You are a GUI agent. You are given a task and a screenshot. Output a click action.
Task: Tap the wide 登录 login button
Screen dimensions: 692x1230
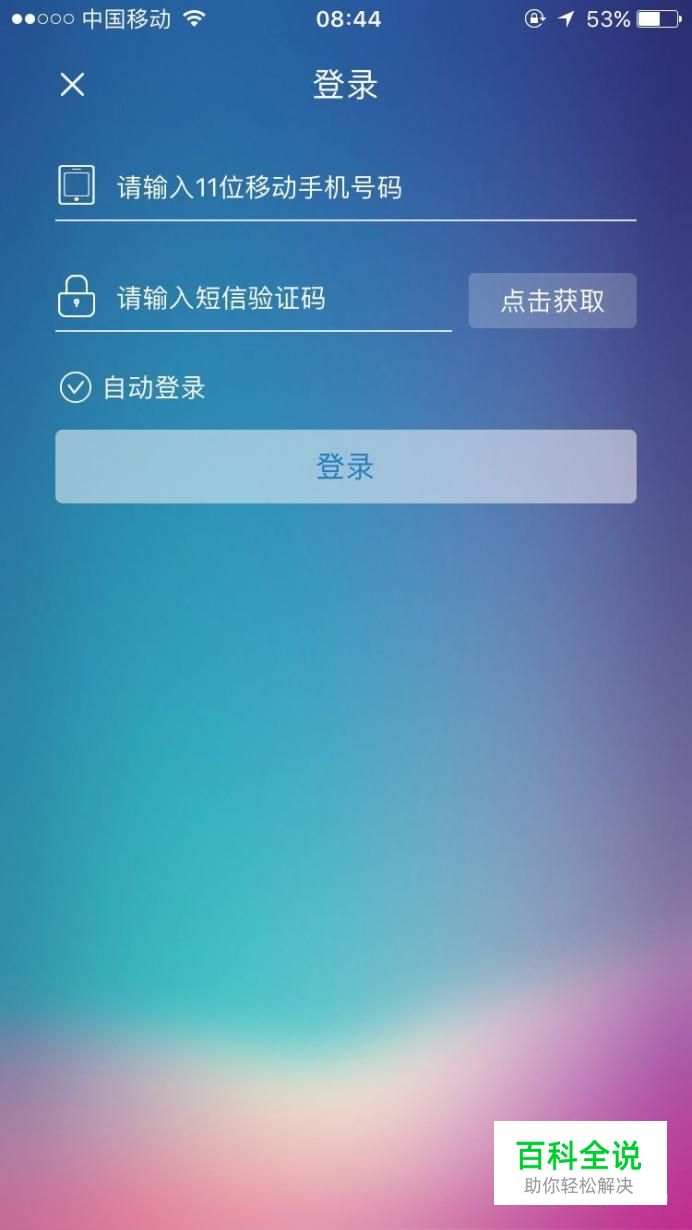coord(345,466)
